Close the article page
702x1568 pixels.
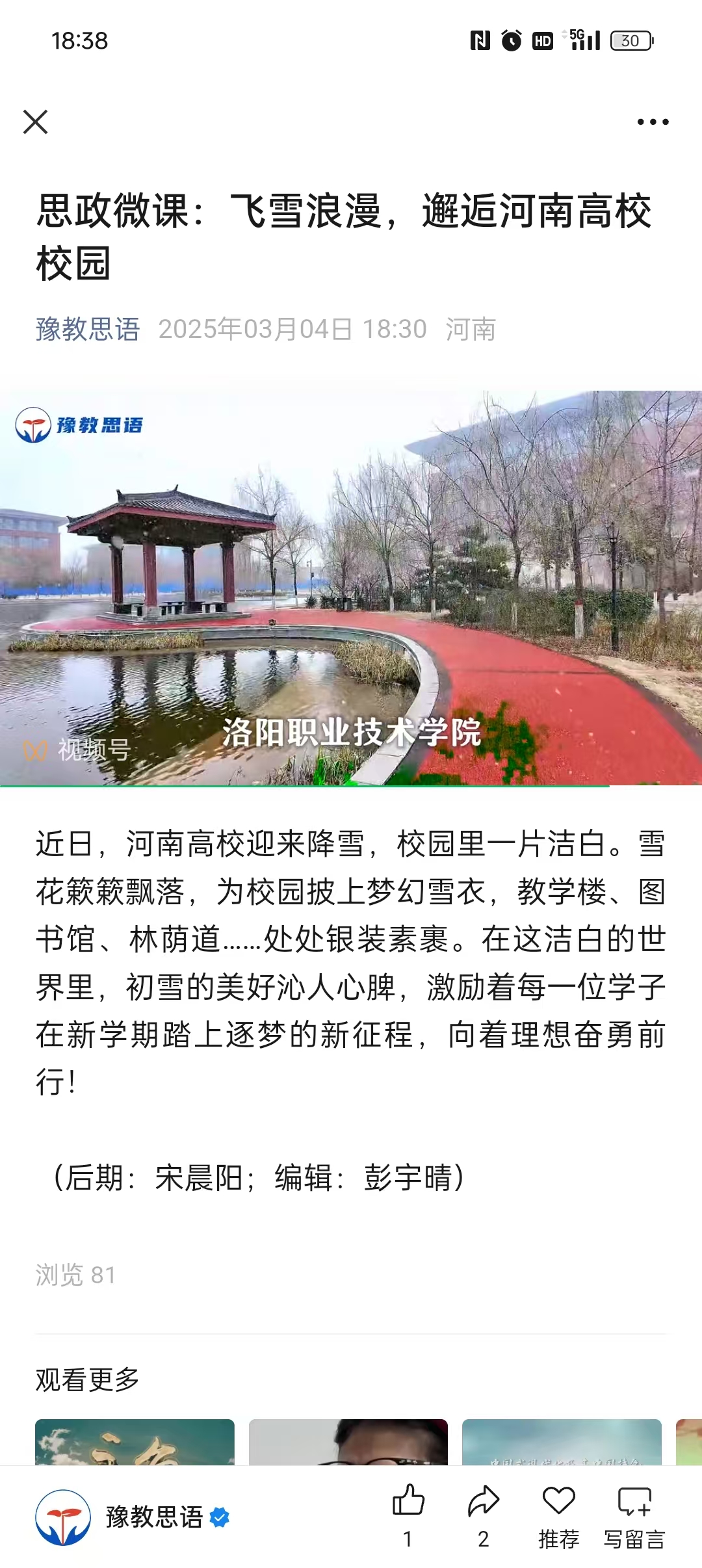pos(35,122)
